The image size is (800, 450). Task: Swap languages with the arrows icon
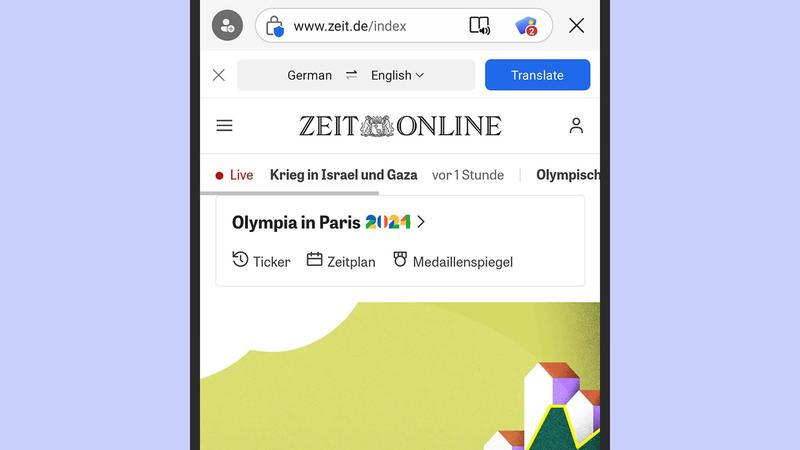pos(351,75)
